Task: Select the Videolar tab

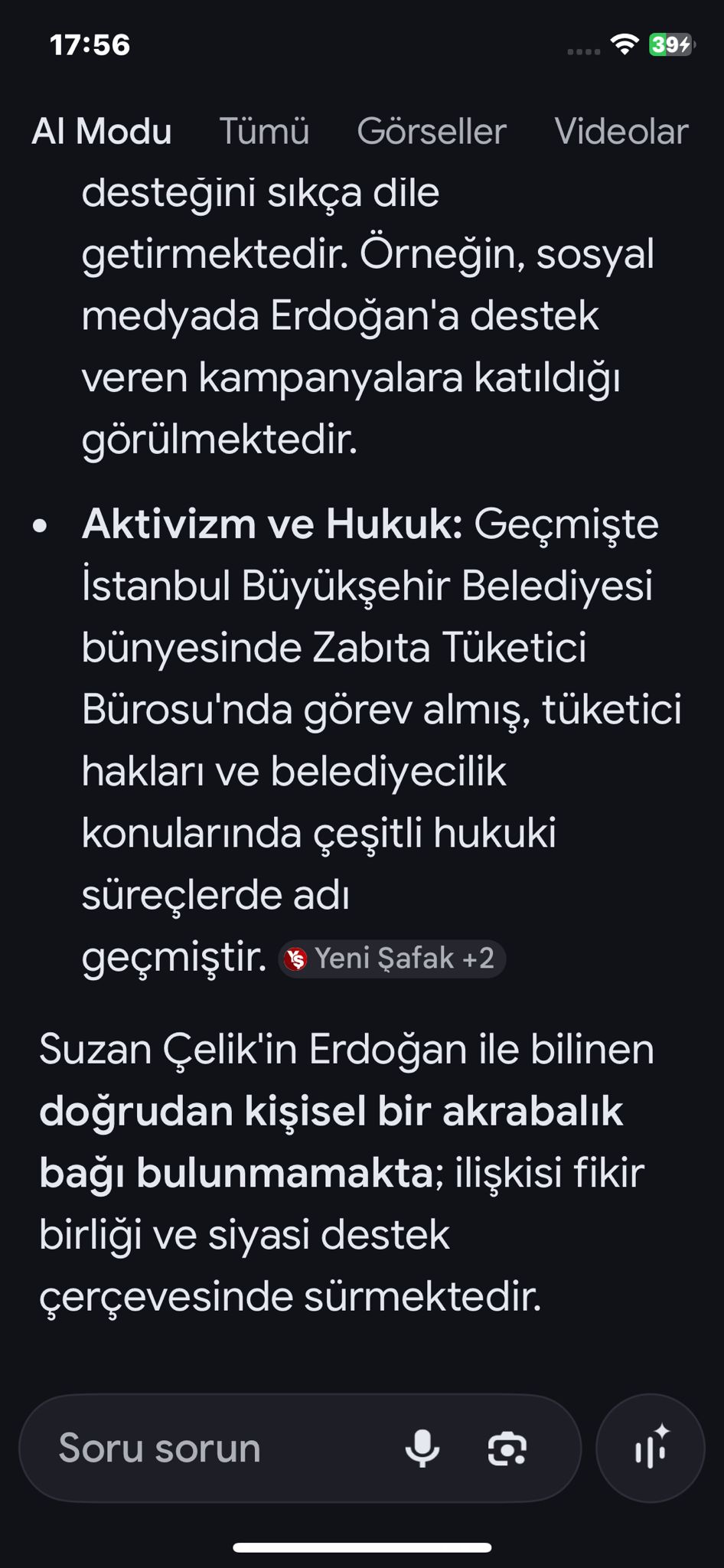Action: (621, 131)
